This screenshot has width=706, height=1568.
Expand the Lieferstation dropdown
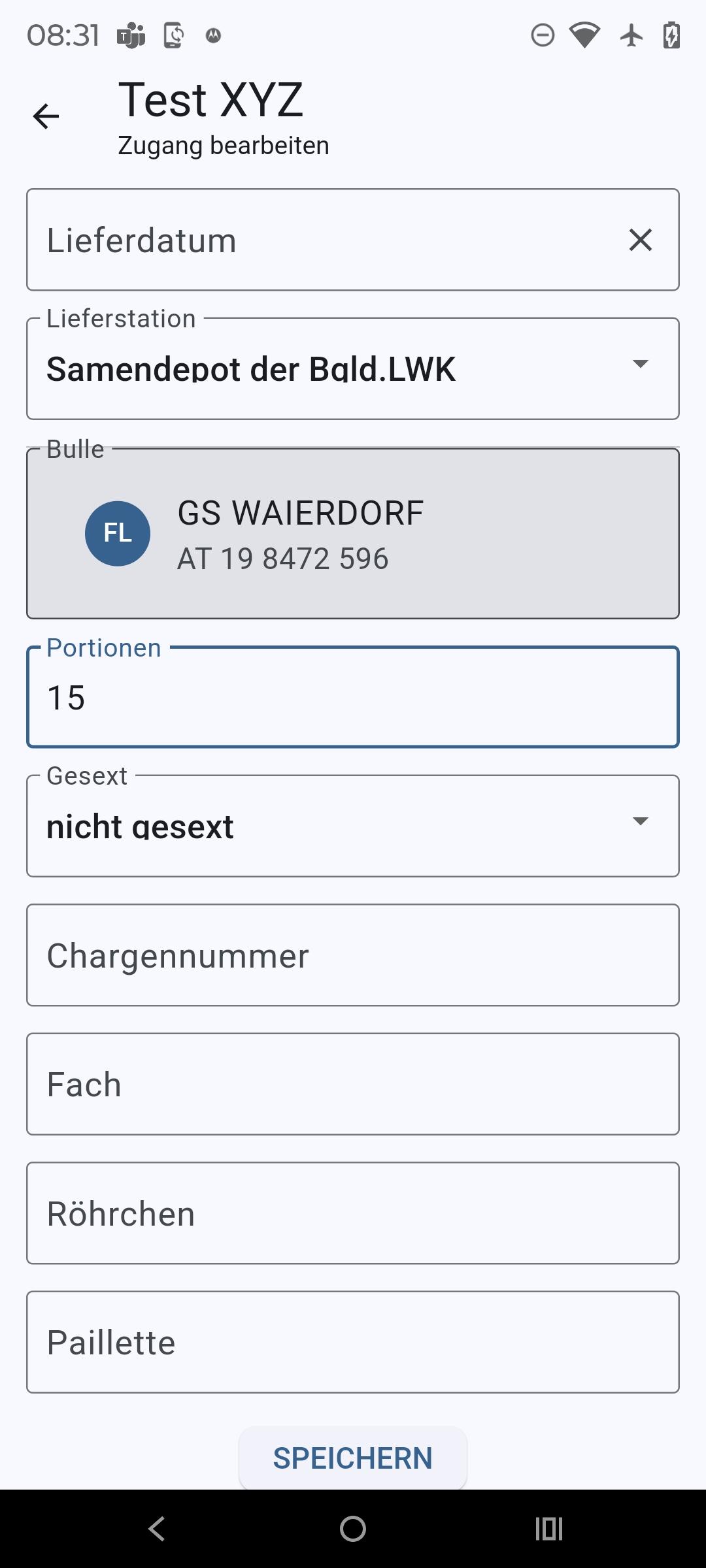[353, 368]
